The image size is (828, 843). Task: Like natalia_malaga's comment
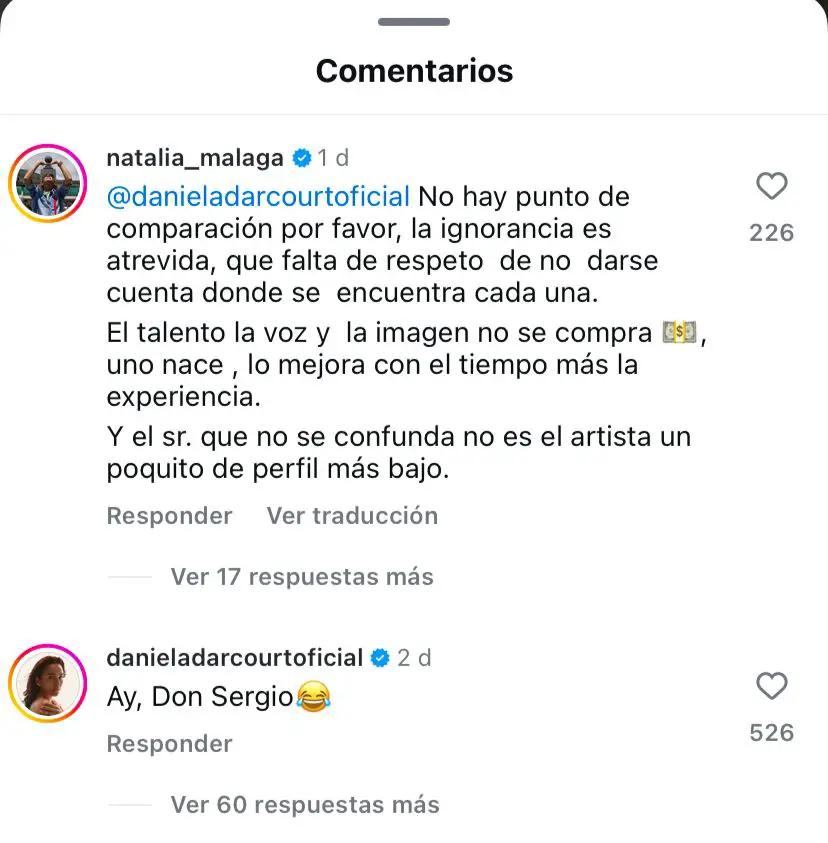click(x=771, y=187)
